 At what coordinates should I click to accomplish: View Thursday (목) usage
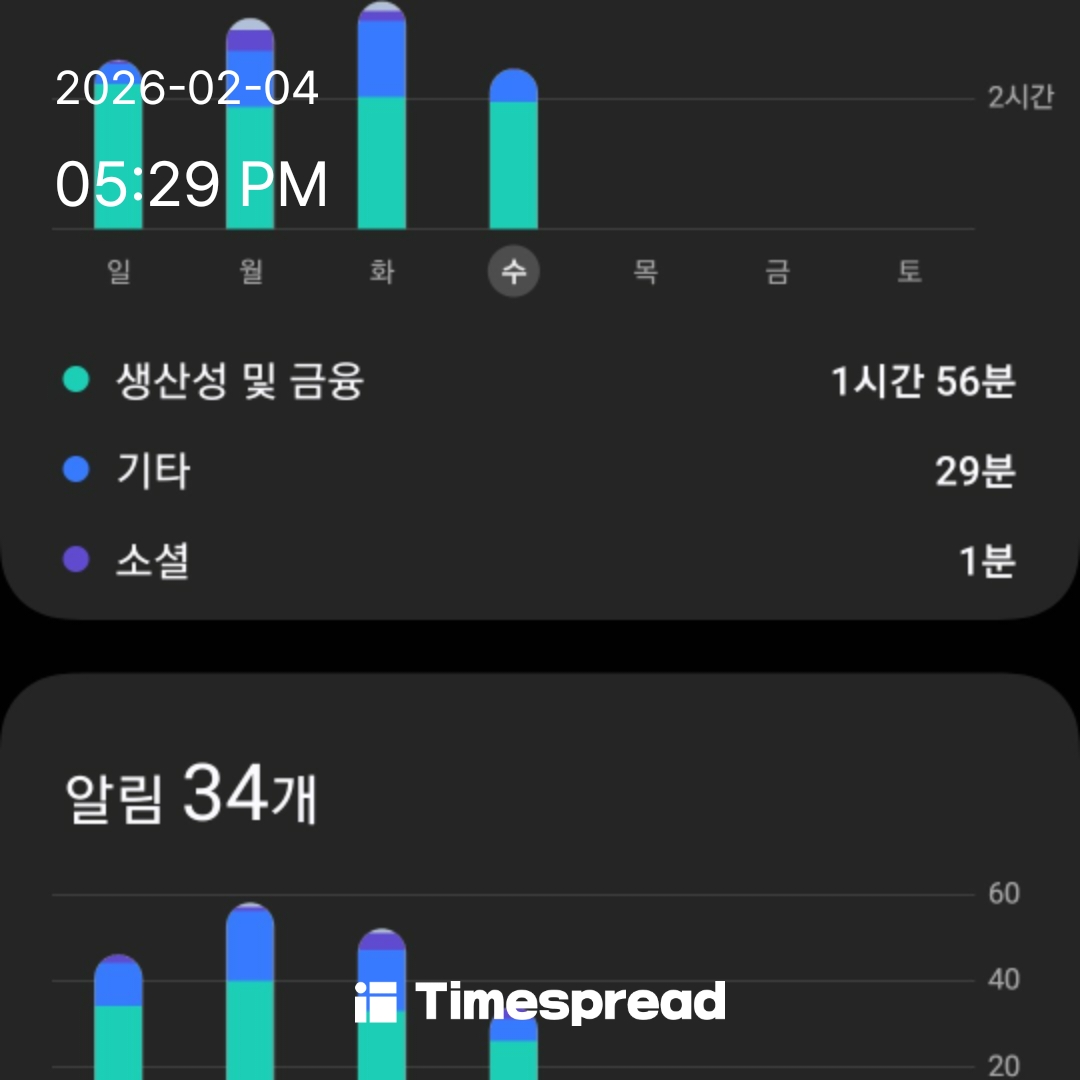[x=645, y=271]
